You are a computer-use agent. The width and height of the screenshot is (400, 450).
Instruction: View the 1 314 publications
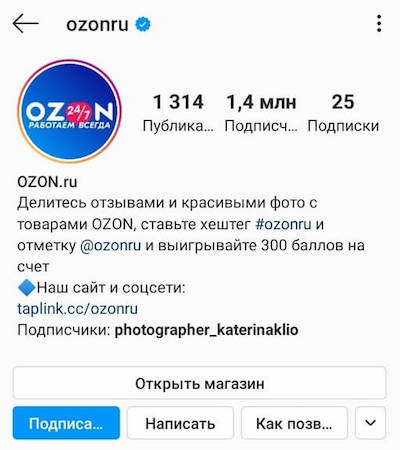(178, 113)
